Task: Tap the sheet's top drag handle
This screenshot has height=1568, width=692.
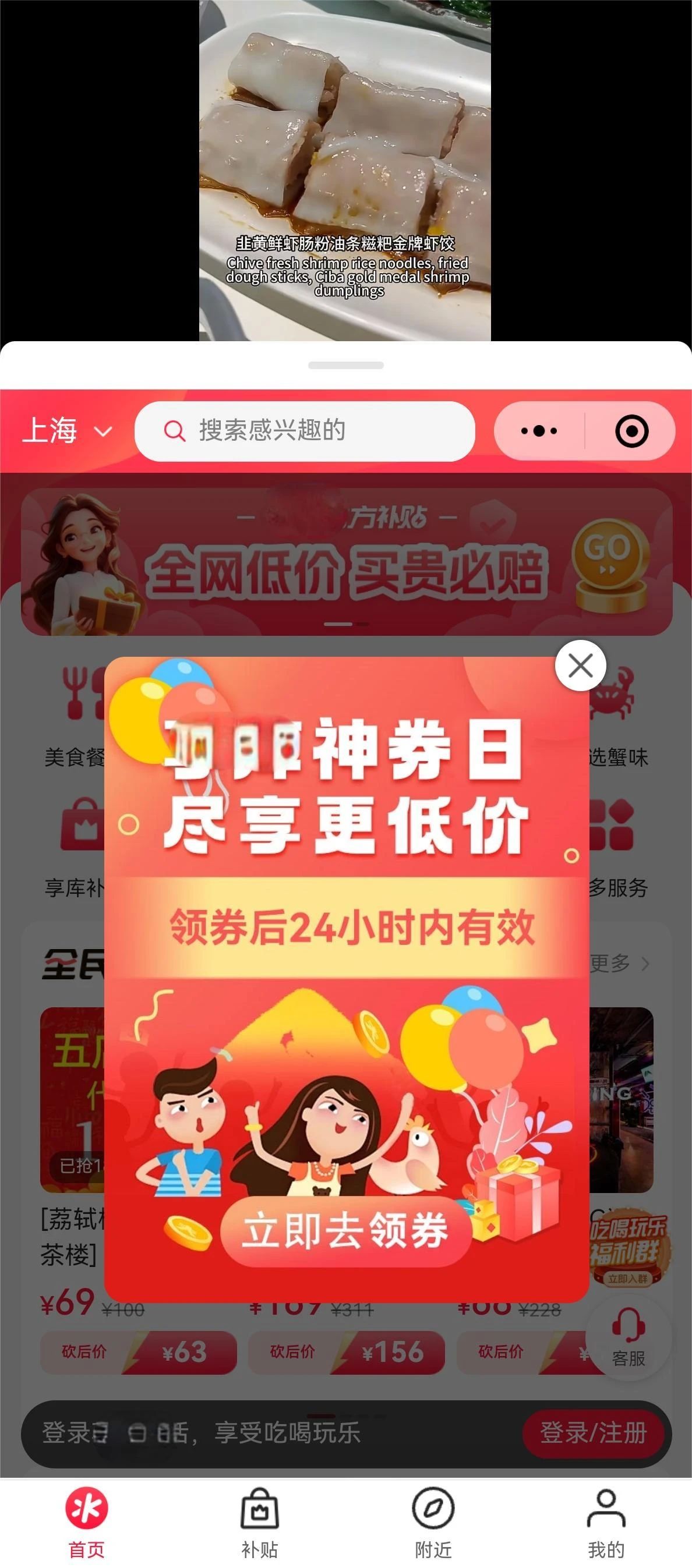Action: pyautogui.click(x=345, y=365)
